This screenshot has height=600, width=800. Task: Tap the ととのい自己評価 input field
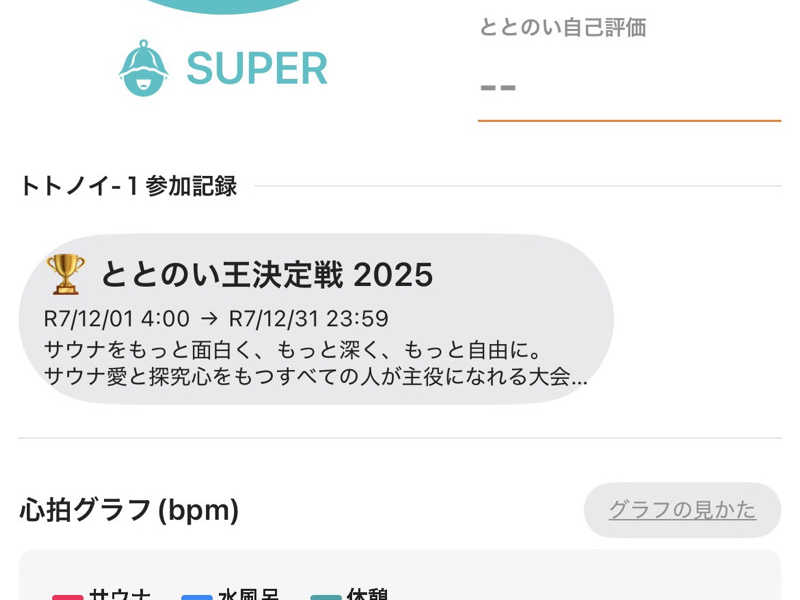coord(628,88)
